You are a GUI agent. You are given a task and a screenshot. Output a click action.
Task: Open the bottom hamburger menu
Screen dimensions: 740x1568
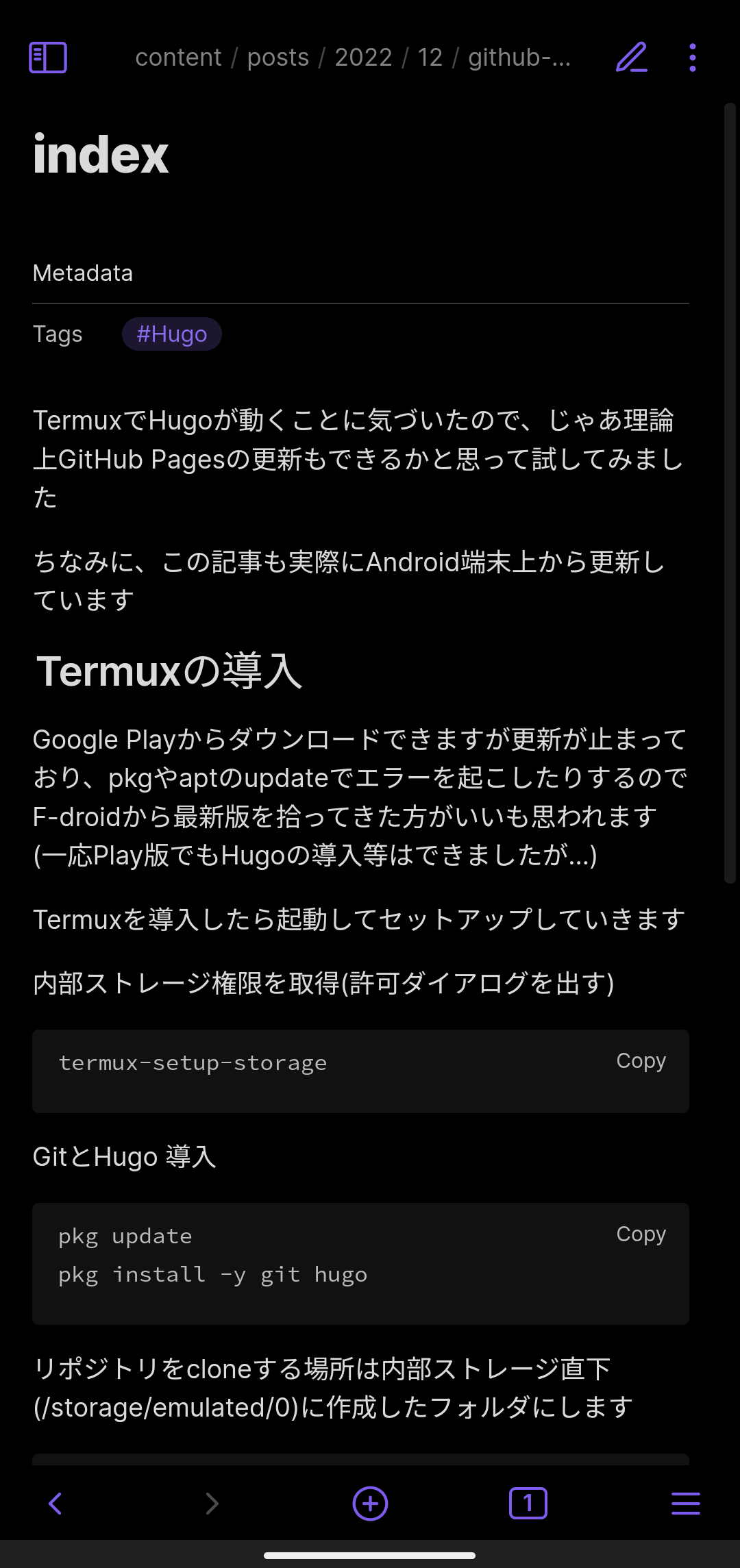click(685, 1504)
